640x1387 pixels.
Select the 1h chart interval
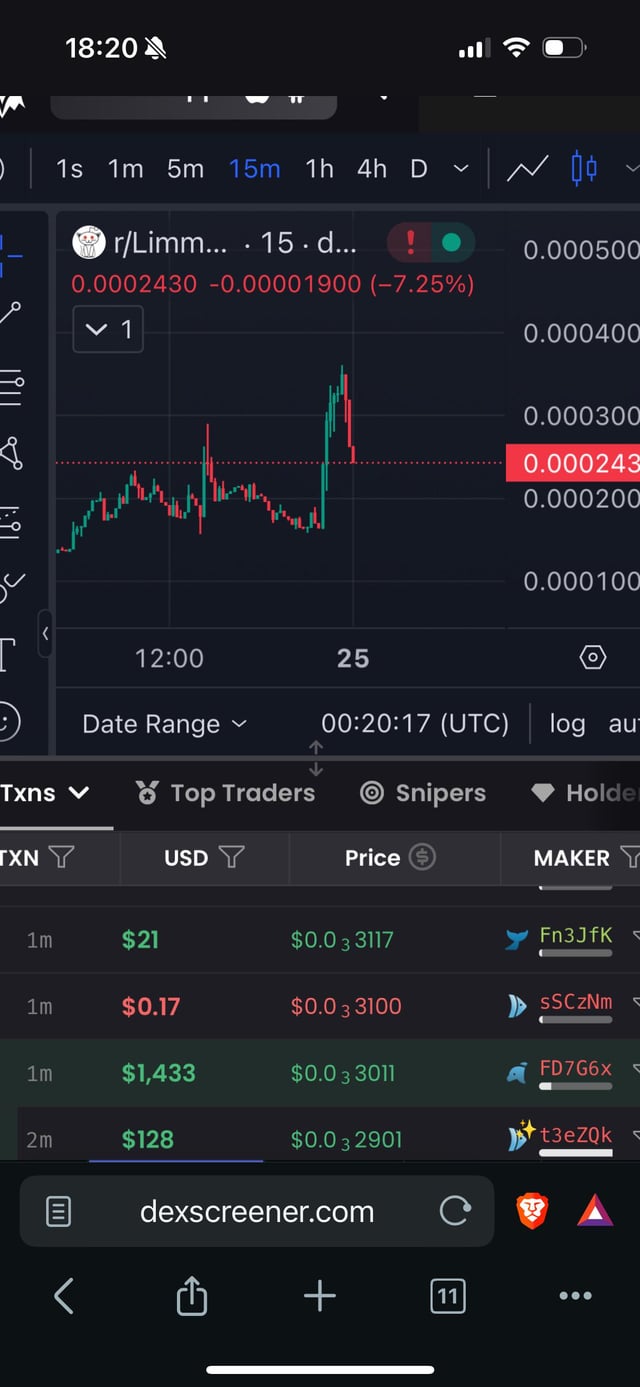pos(319,169)
